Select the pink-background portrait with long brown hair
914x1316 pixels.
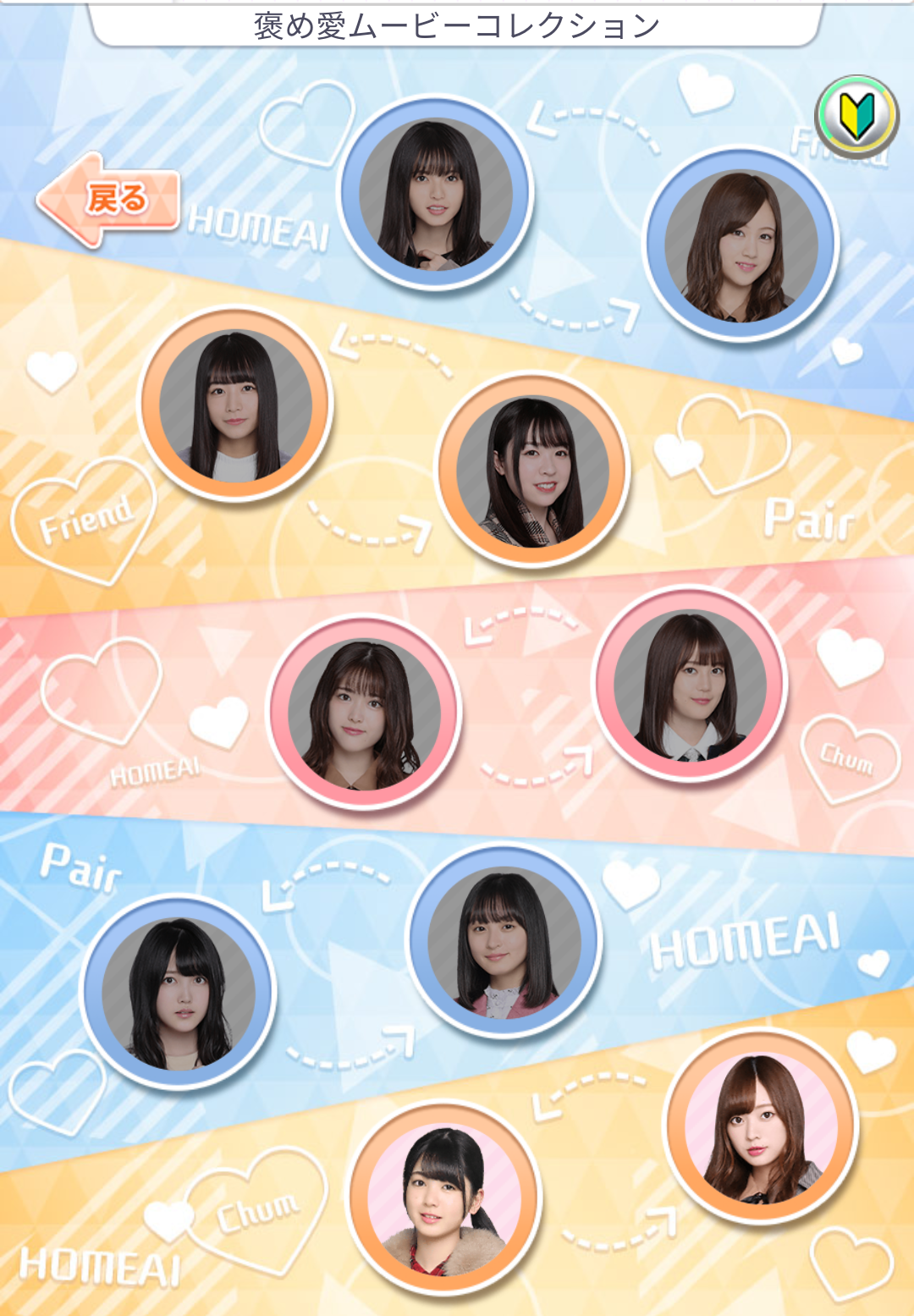coord(762,1126)
